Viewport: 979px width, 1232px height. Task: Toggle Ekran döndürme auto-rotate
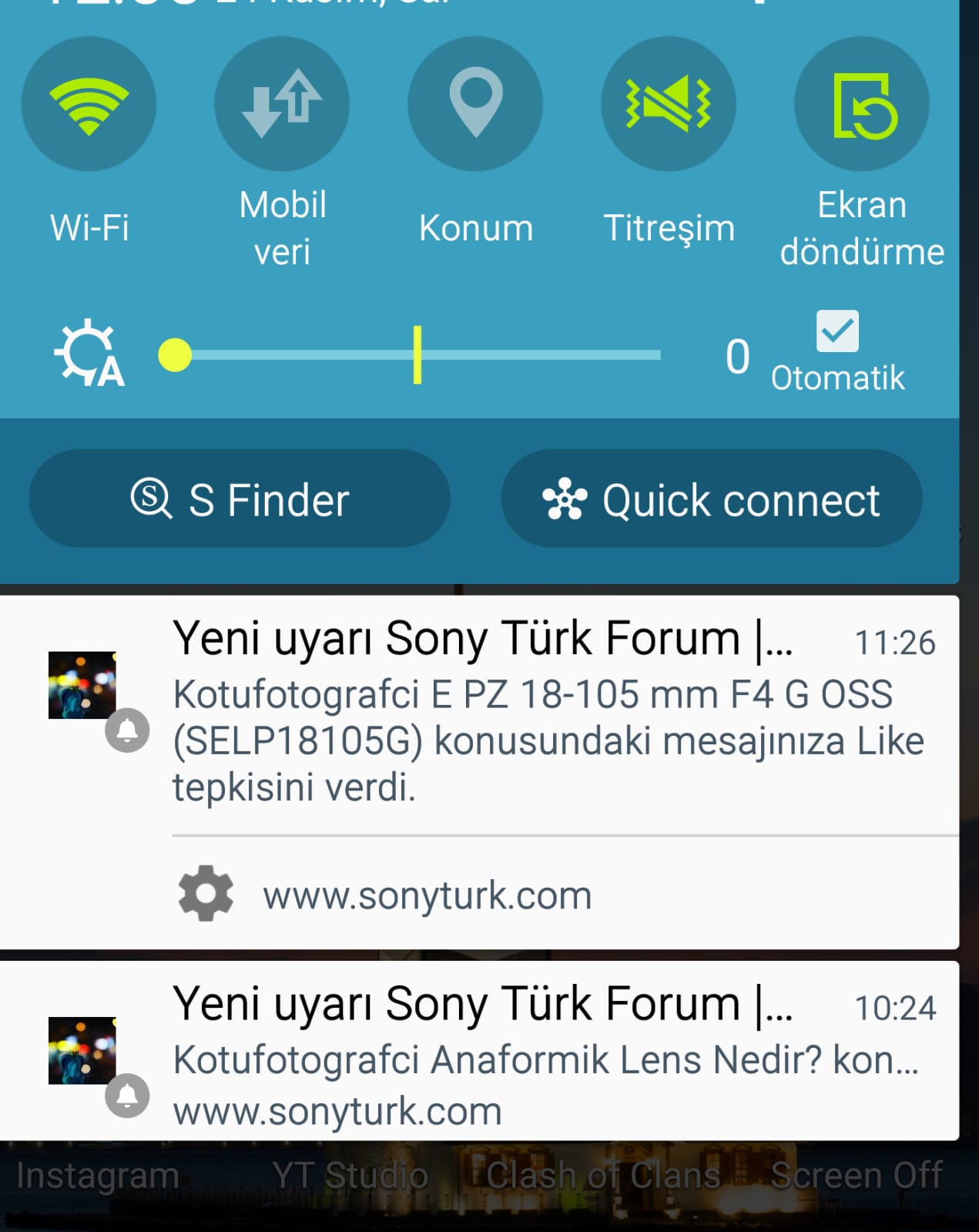(862, 104)
